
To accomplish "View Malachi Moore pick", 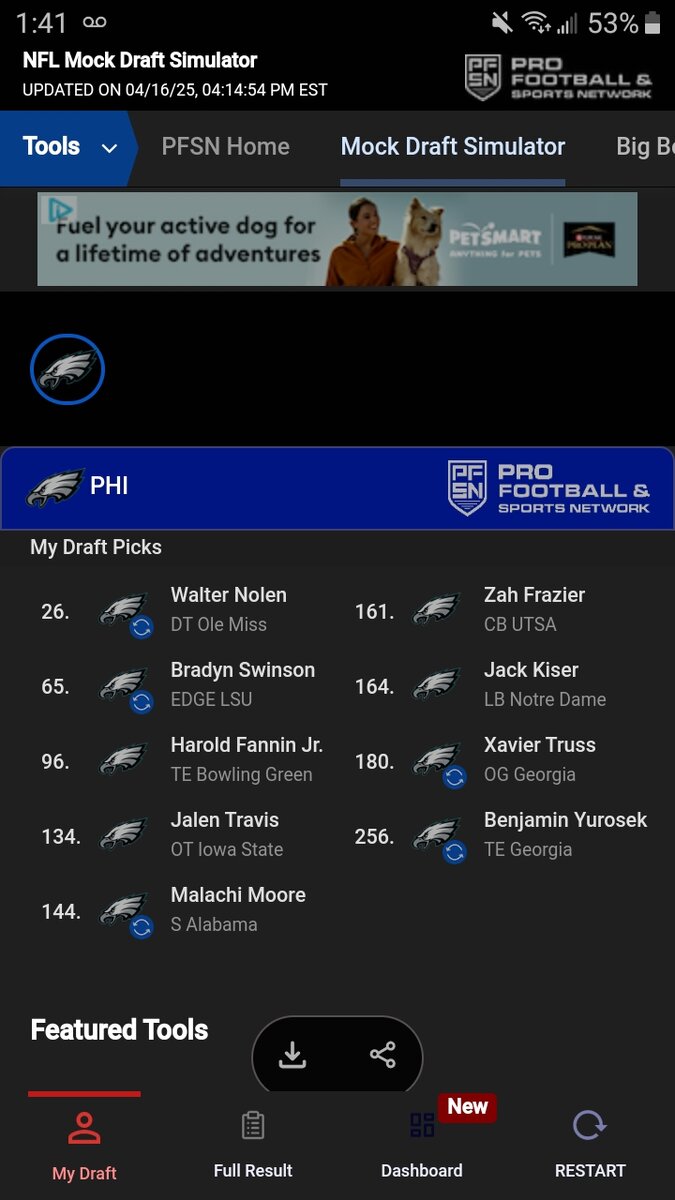I will 238,909.
